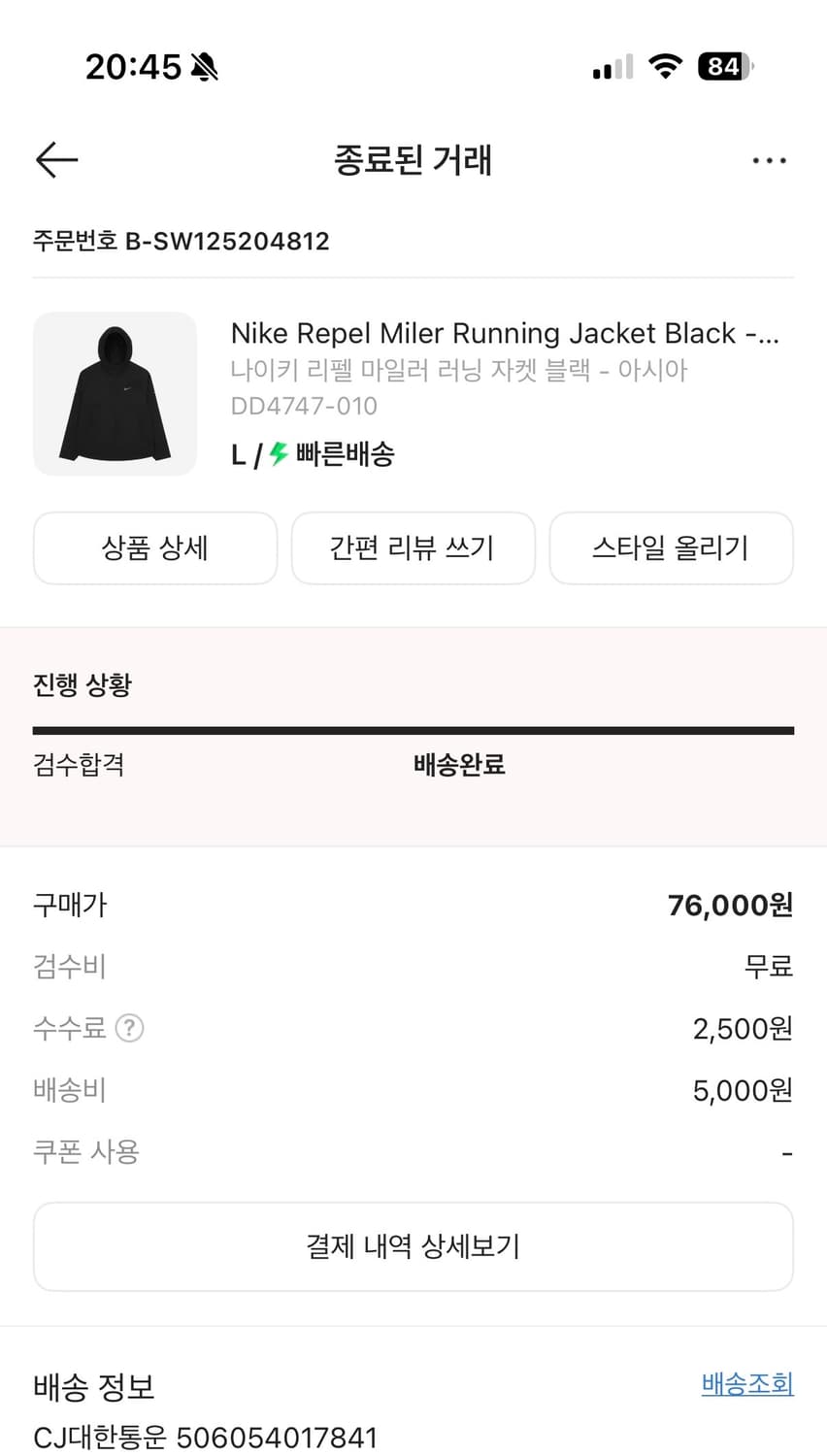Tap the fee help question mark icon
The image size is (827, 1456).
[x=129, y=1029]
